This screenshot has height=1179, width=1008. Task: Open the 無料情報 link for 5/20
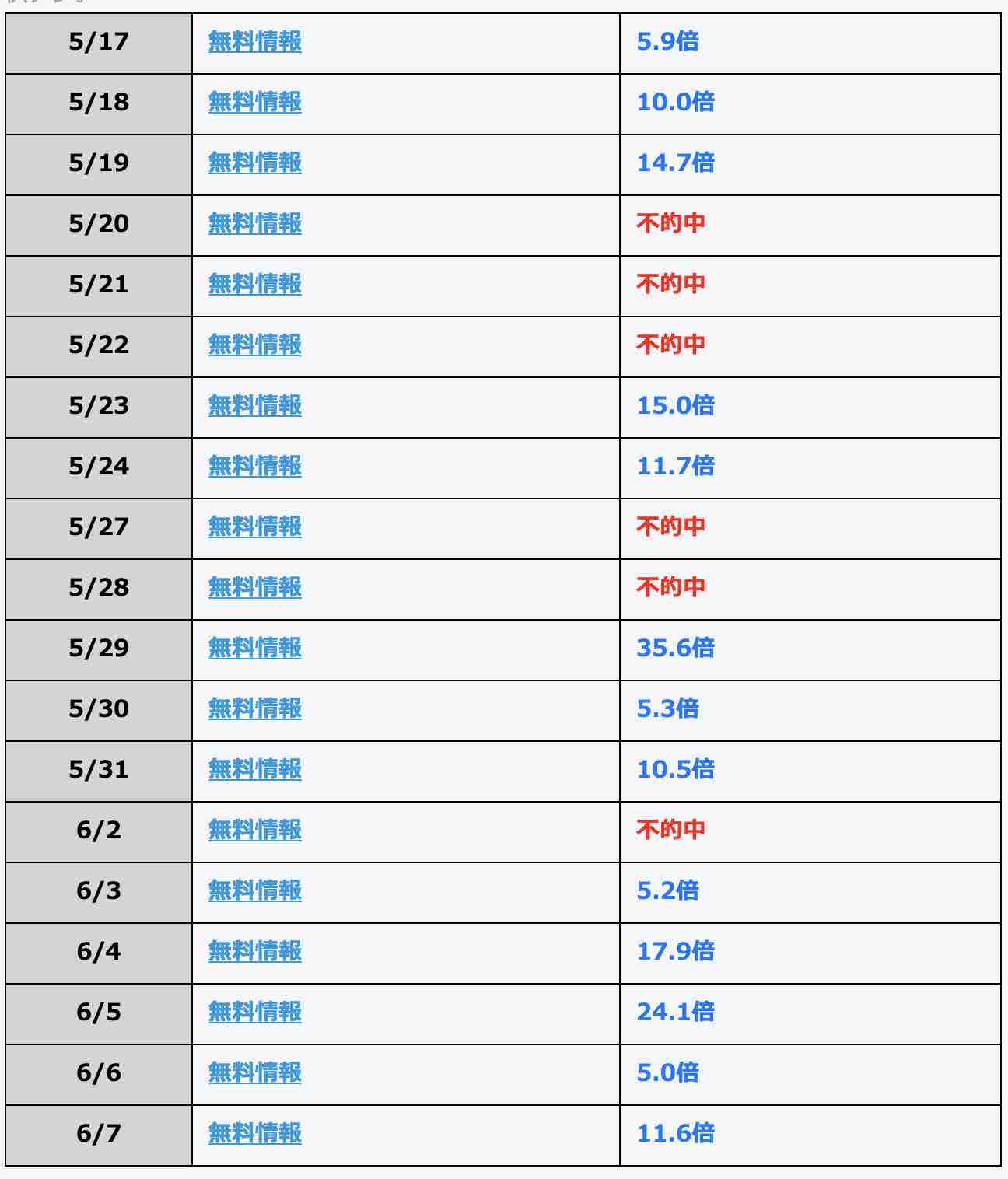click(255, 223)
